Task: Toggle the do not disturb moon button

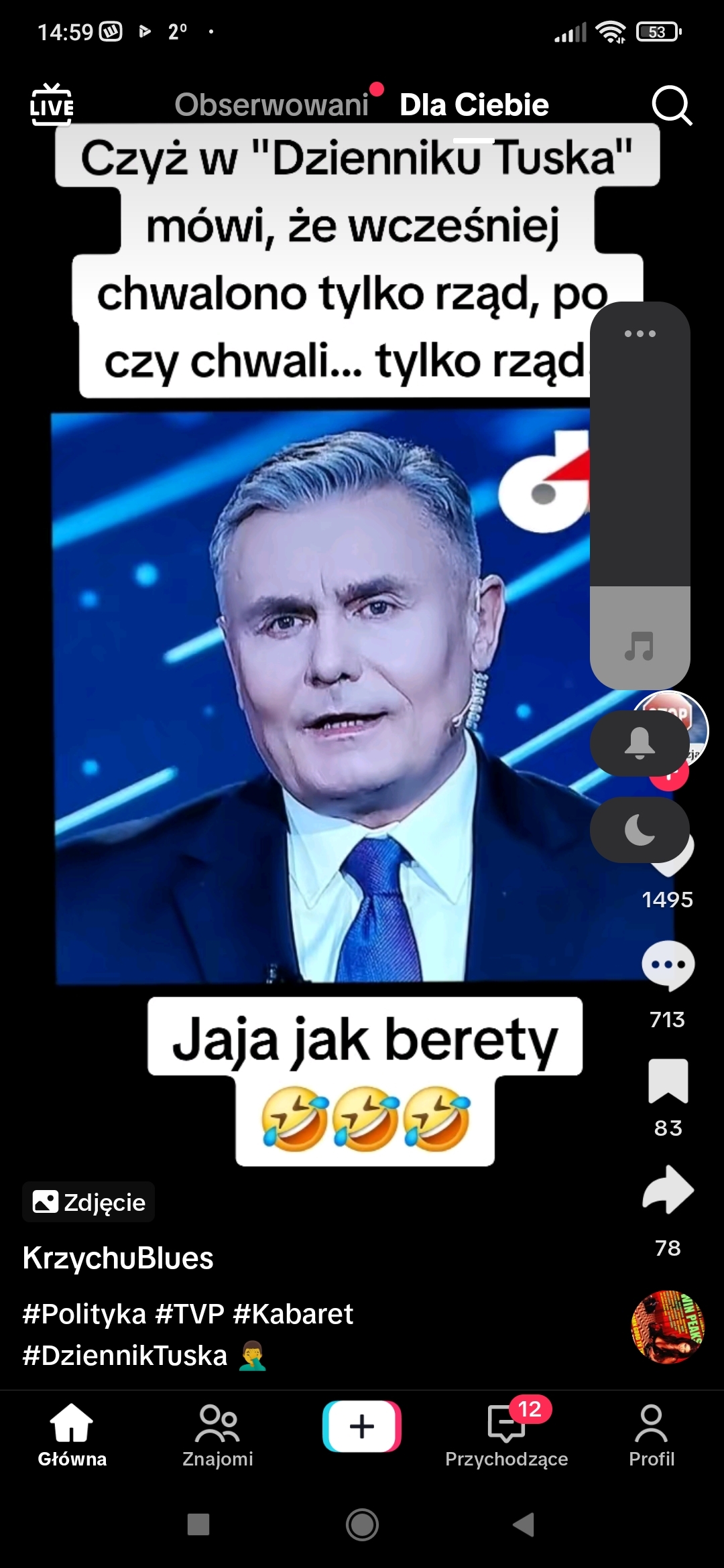Action: point(640,830)
